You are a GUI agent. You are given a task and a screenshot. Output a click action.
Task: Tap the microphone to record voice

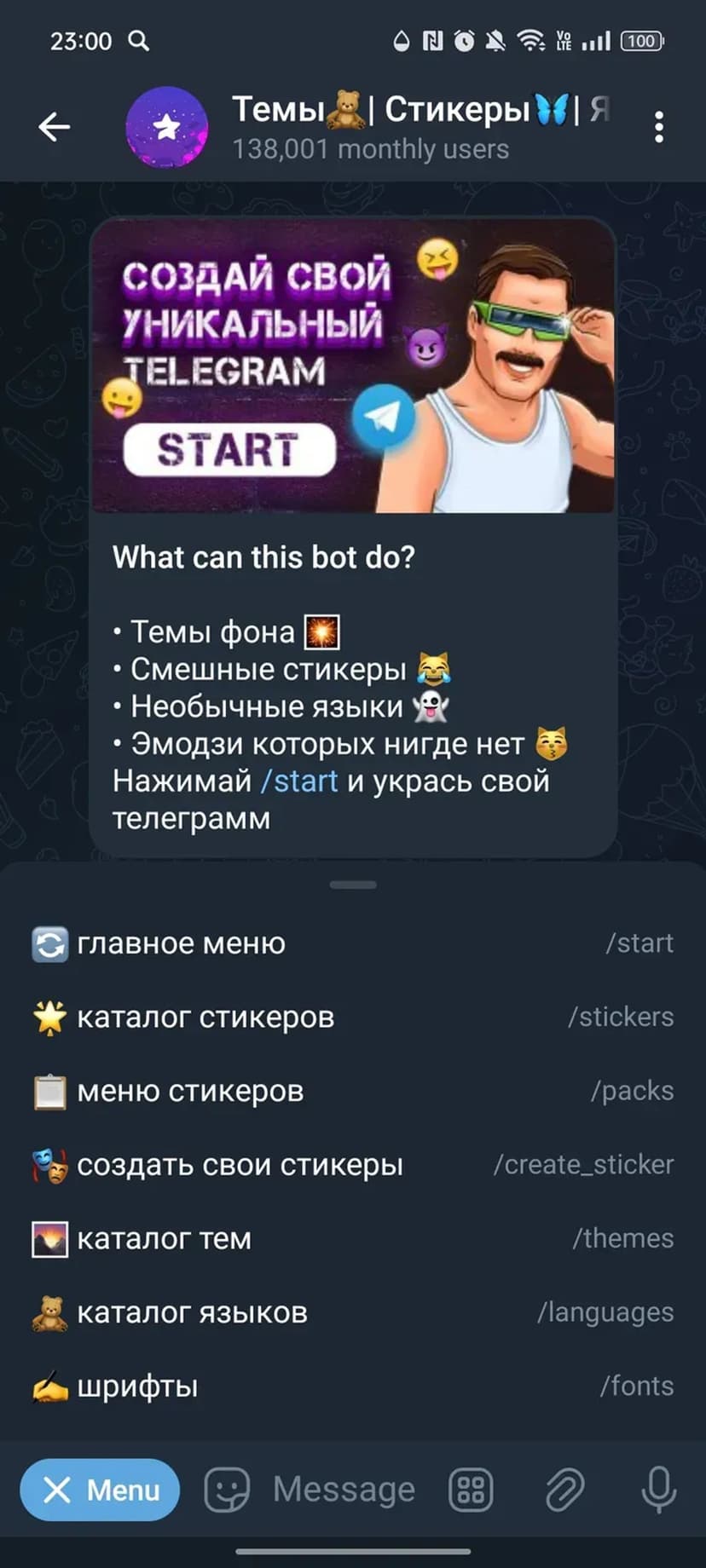[658, 1490]
